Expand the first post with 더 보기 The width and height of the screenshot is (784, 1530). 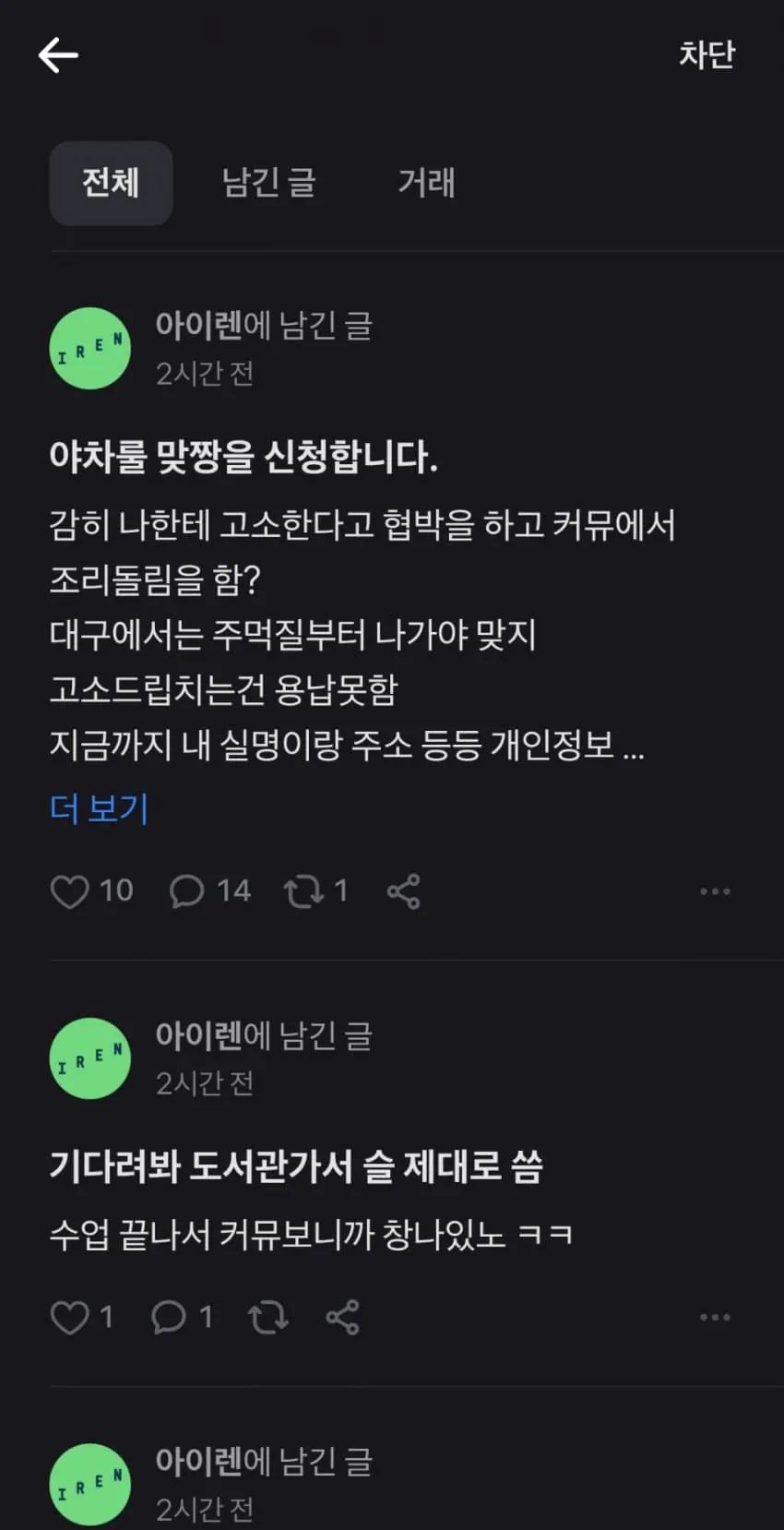coord(99,807)
